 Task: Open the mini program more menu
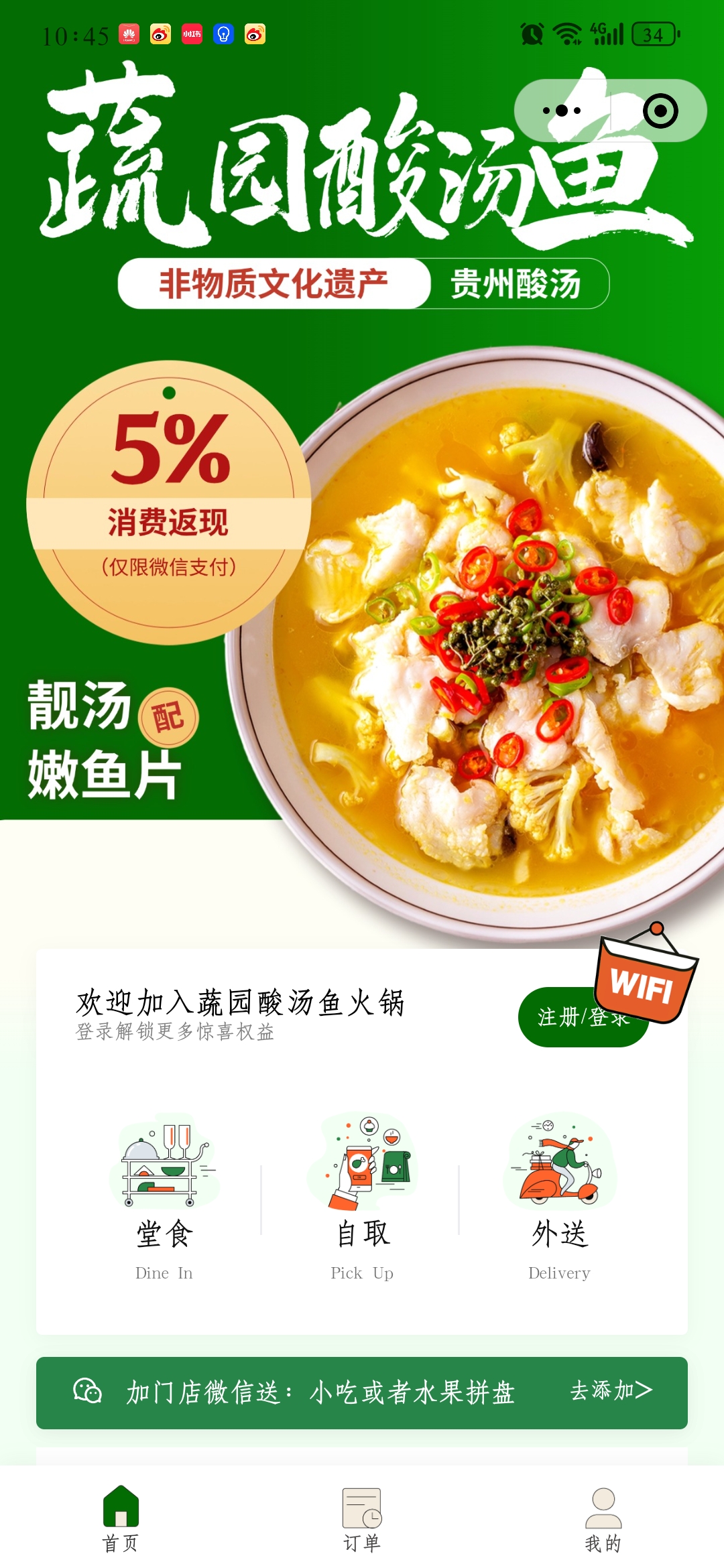point(562,111)
